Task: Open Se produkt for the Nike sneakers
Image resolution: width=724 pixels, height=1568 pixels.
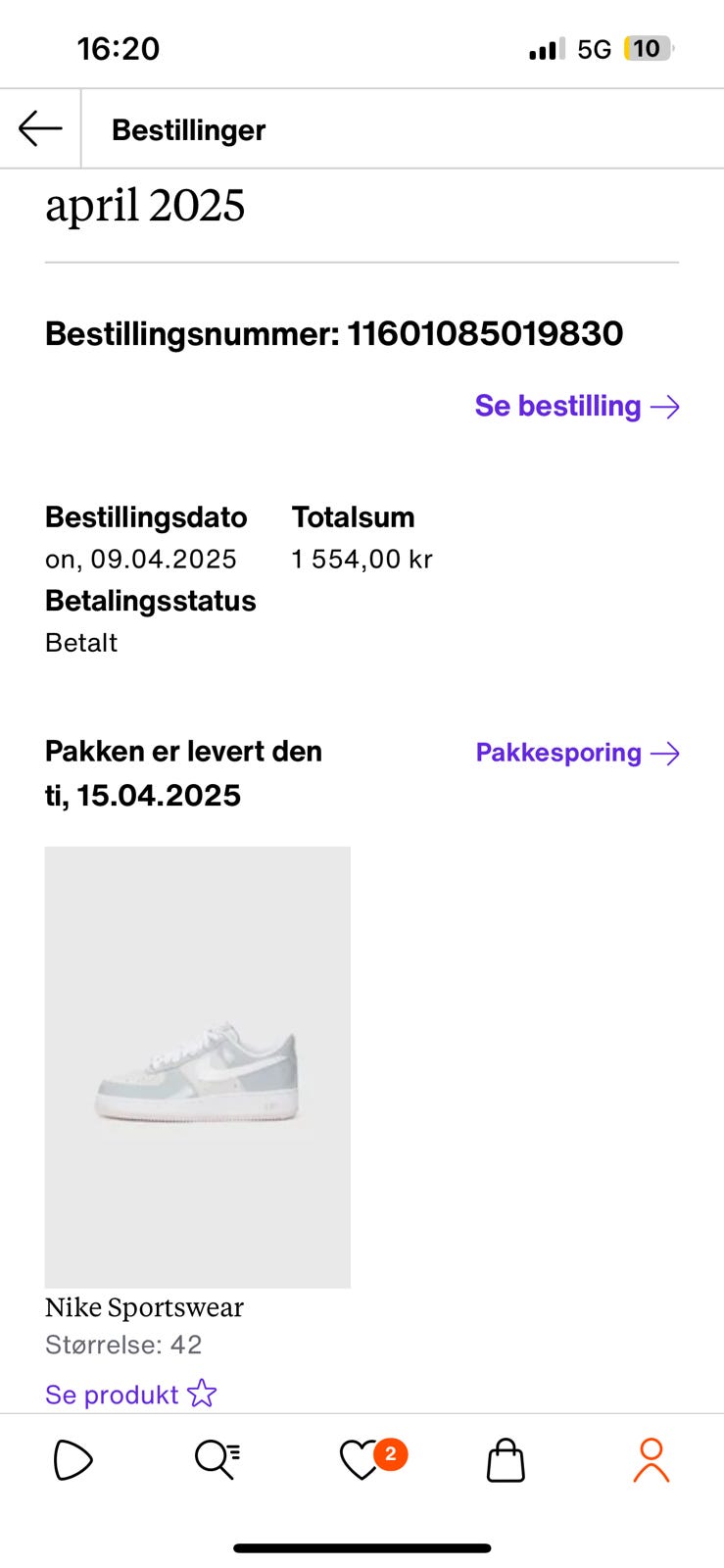Action: click(112, 1394)
